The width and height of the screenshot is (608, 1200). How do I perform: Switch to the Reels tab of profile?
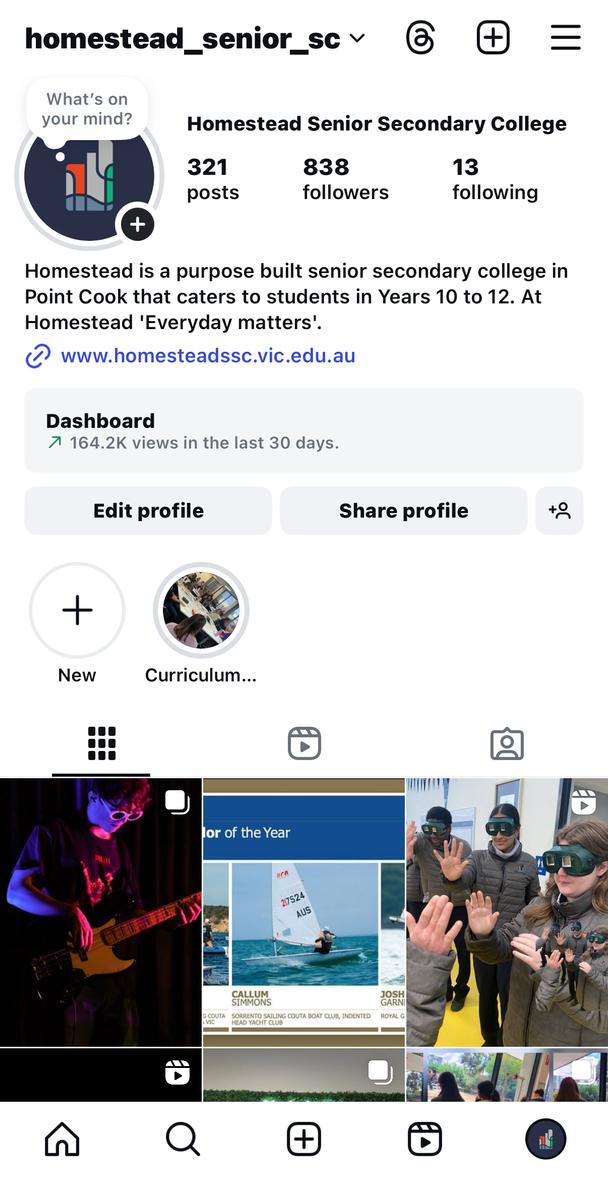(x=304, y=743)
